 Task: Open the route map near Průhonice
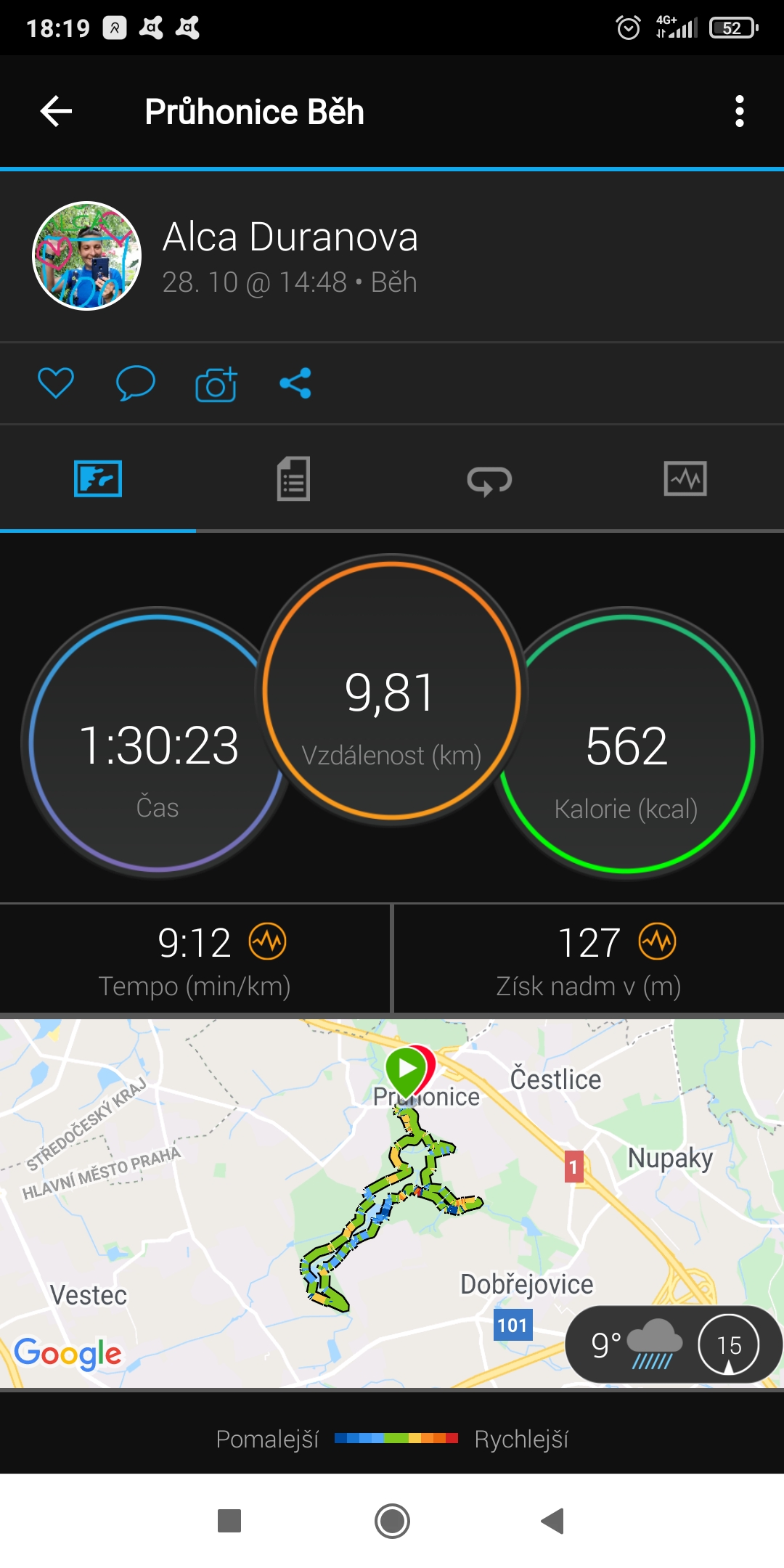[392, 1204]
